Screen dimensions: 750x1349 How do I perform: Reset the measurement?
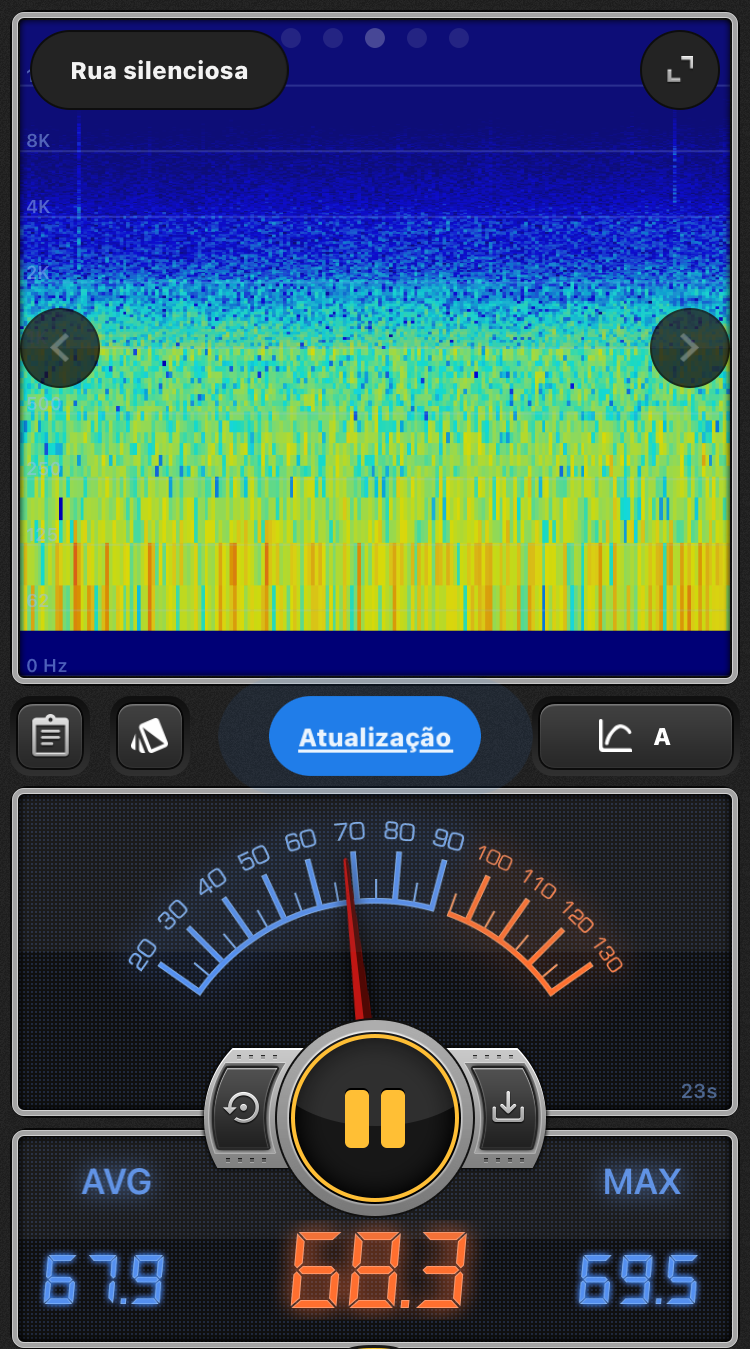point(245,1108)
